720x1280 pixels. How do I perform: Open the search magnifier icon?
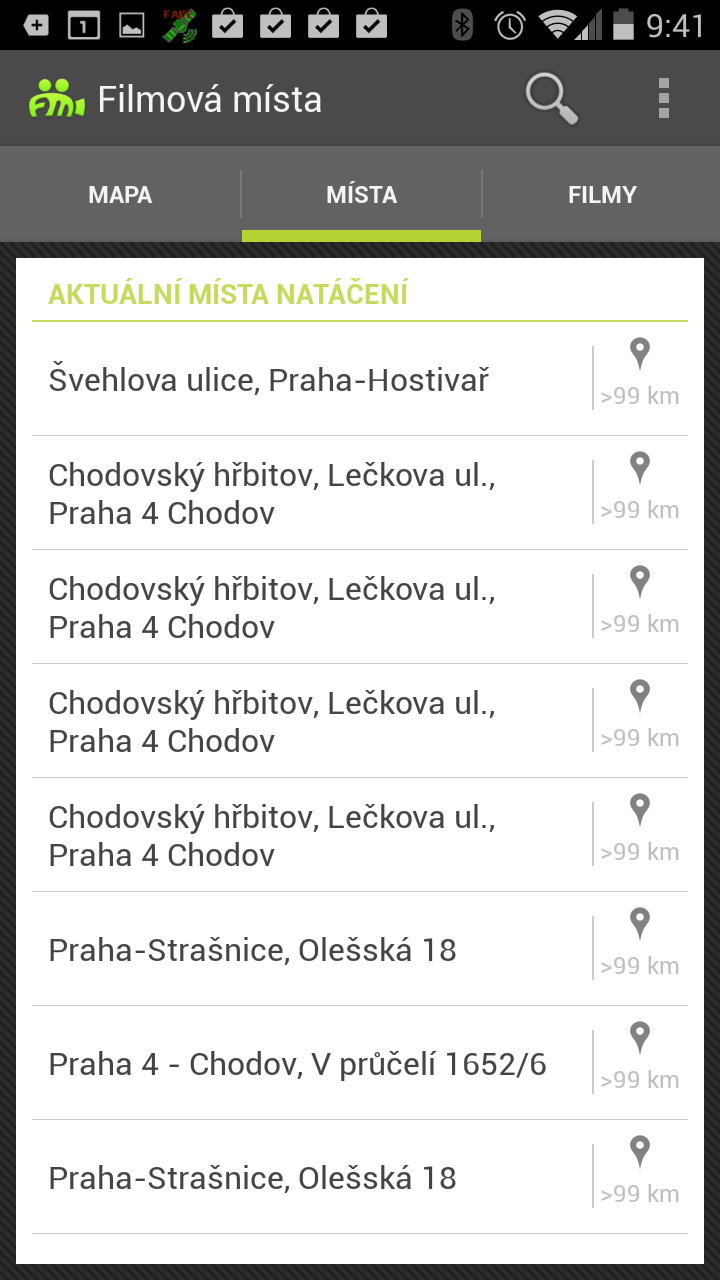pos(552,99)
